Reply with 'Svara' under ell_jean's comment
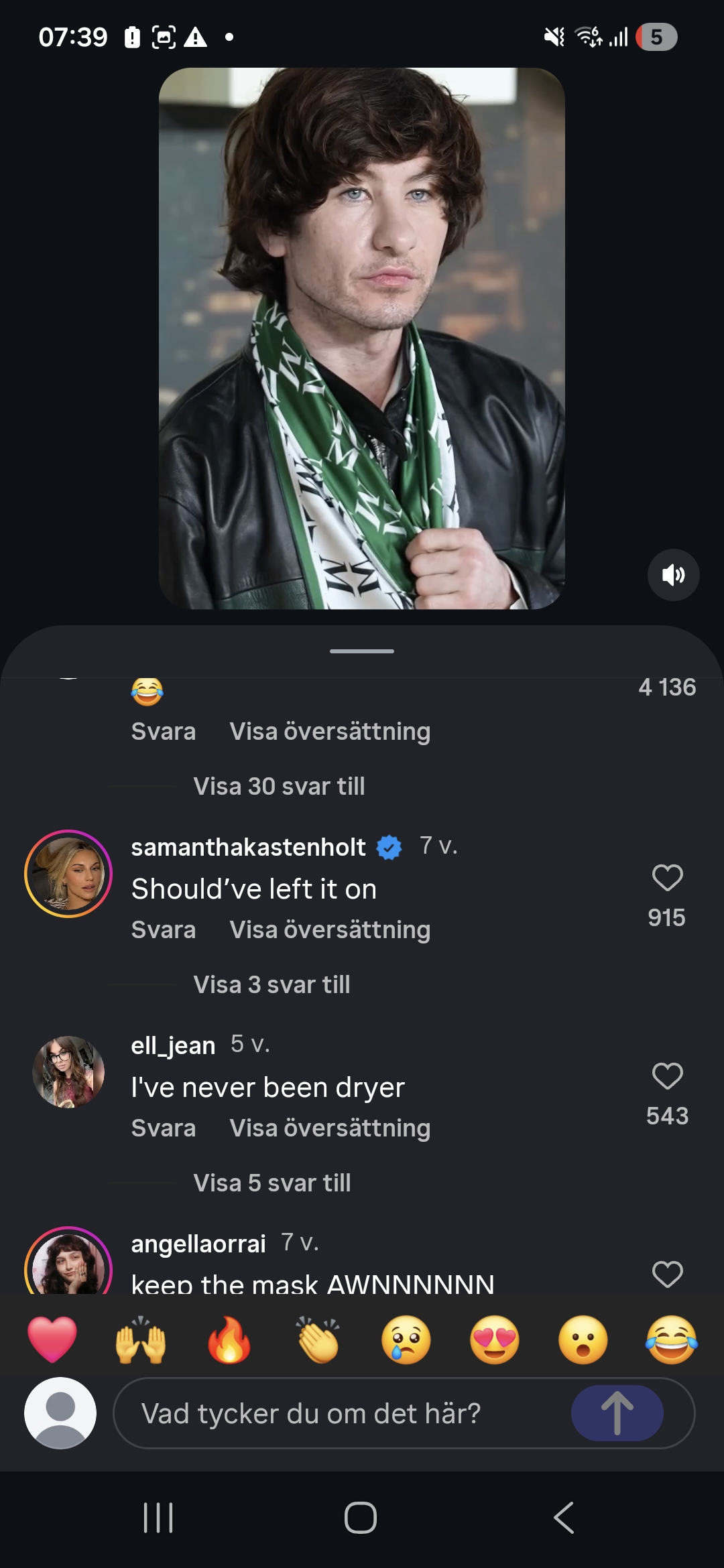 (164, 1128)
